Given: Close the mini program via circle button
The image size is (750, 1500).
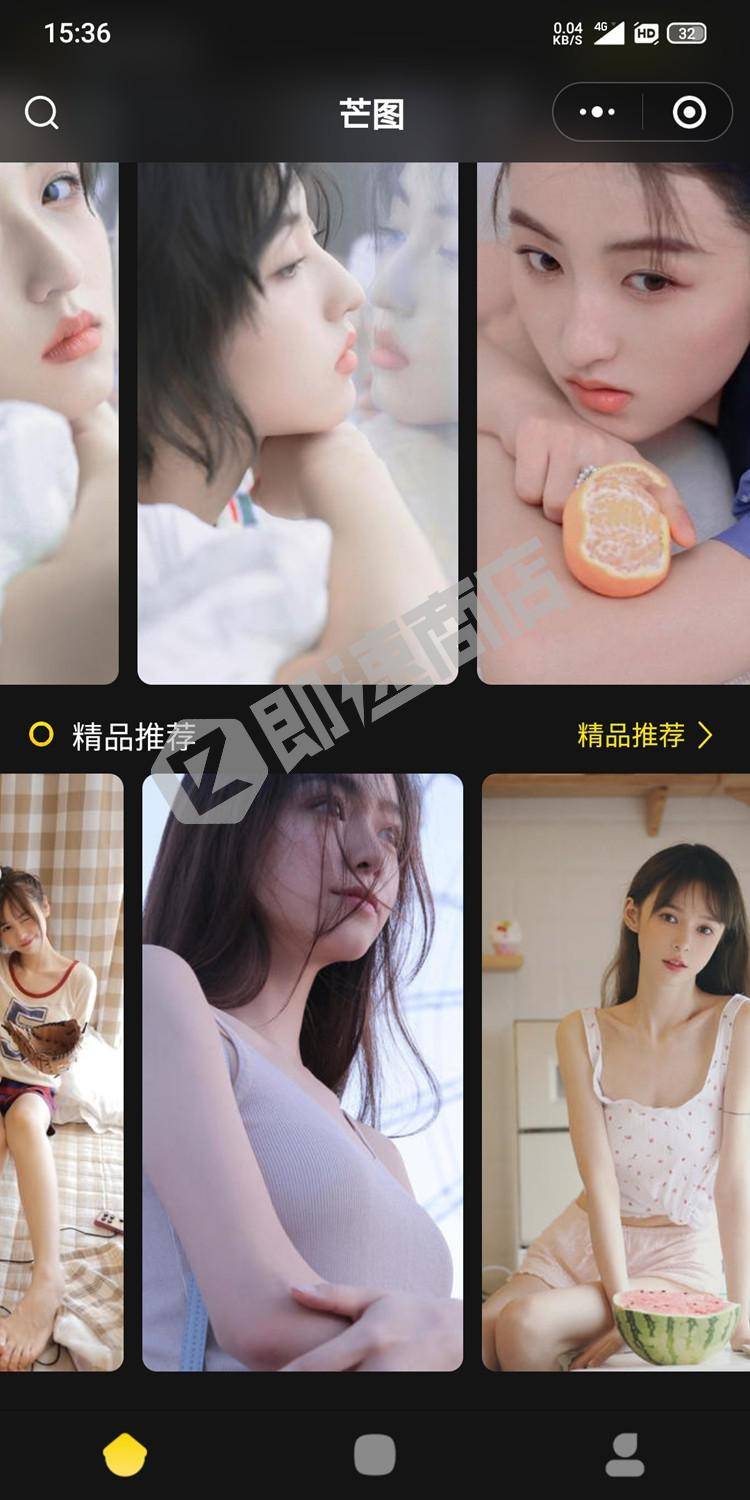Looking at the screenshot, I should [689, 112].
